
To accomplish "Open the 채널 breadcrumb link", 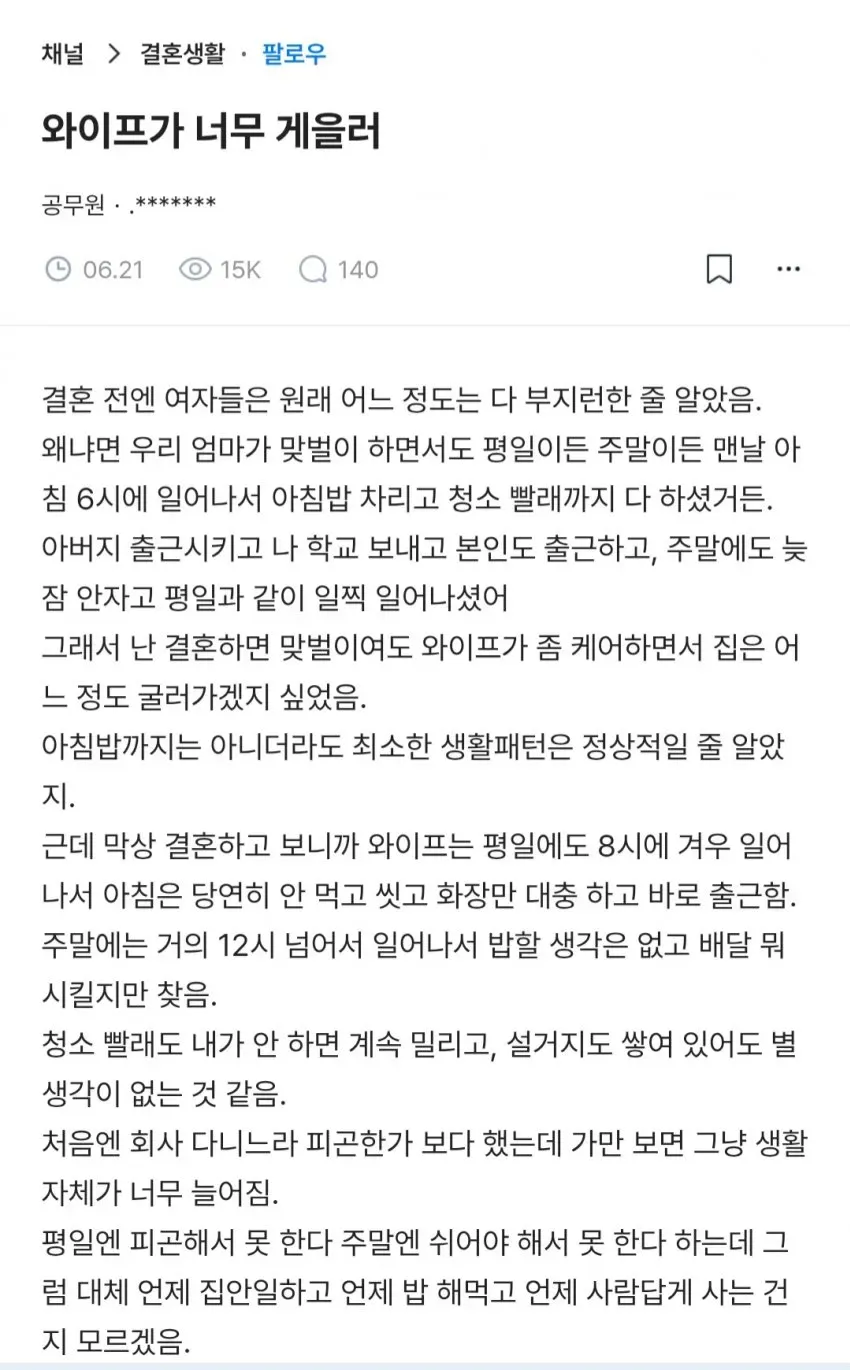I will (63, 54).
